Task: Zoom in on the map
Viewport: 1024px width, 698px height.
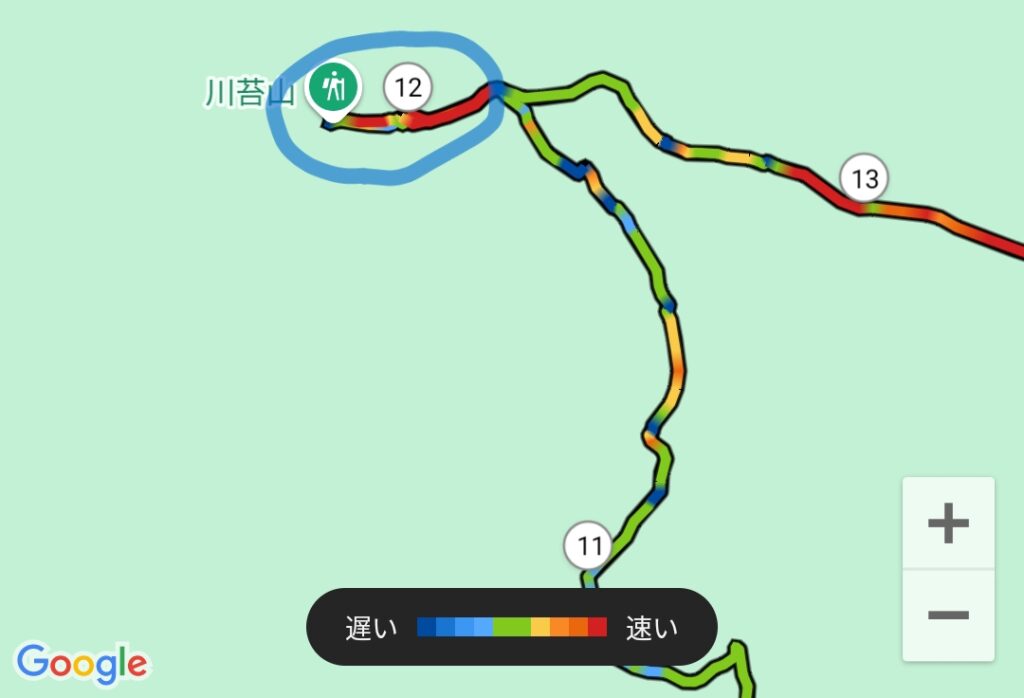Action: click(x=948, y=524)
